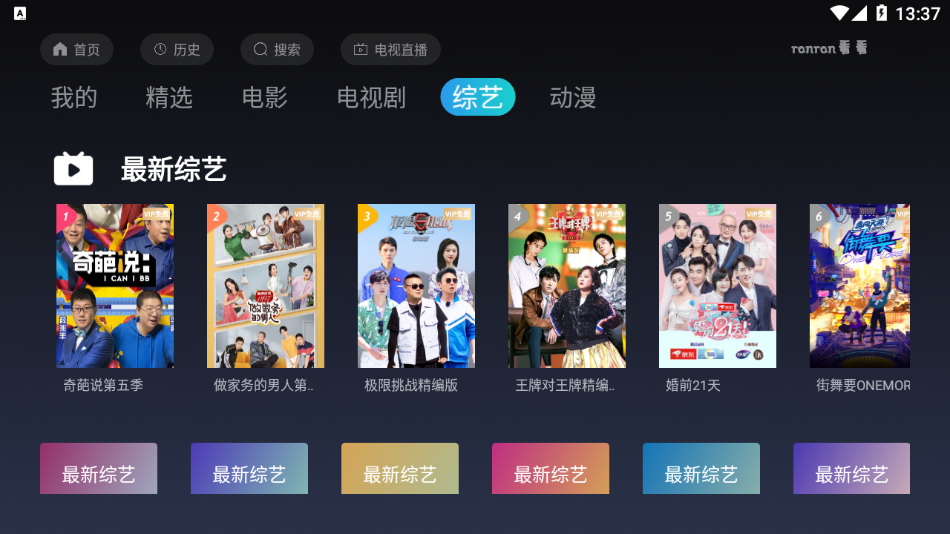Switch to the 我的 tab
The height and width of the screenshot is (534, 950).
pos(74,97)
